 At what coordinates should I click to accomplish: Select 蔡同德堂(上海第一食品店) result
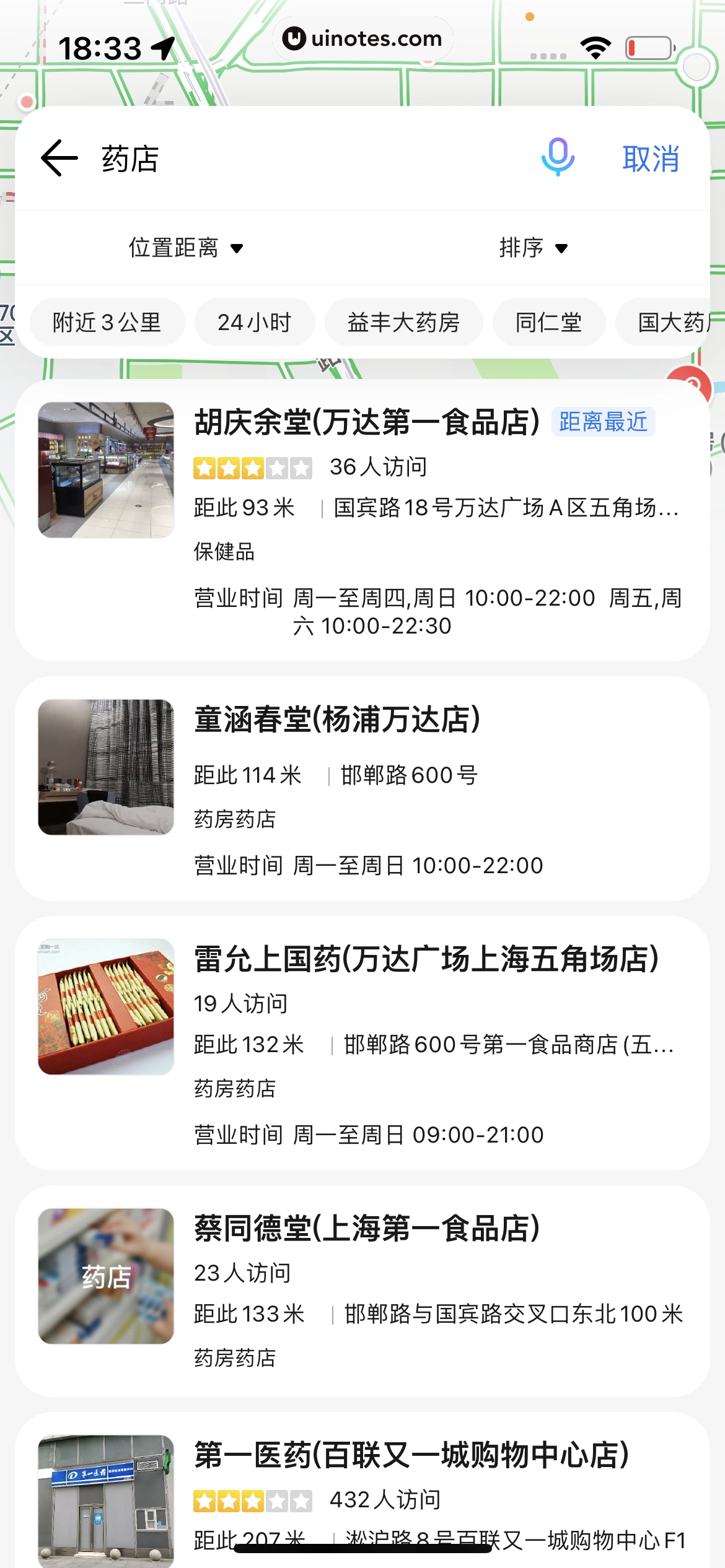366,1229
